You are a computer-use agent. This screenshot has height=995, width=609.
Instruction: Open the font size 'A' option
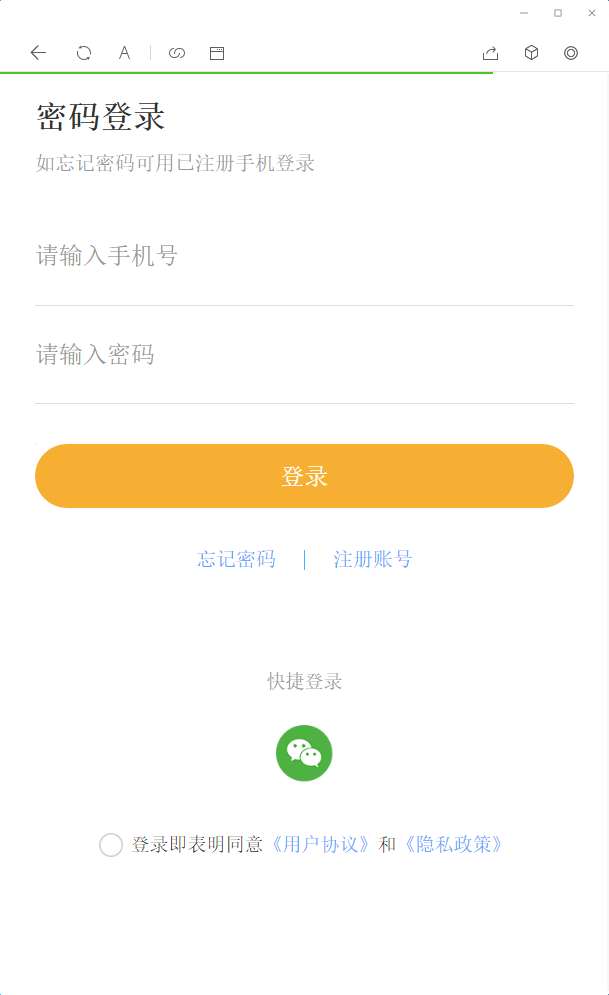pos(124,53)
